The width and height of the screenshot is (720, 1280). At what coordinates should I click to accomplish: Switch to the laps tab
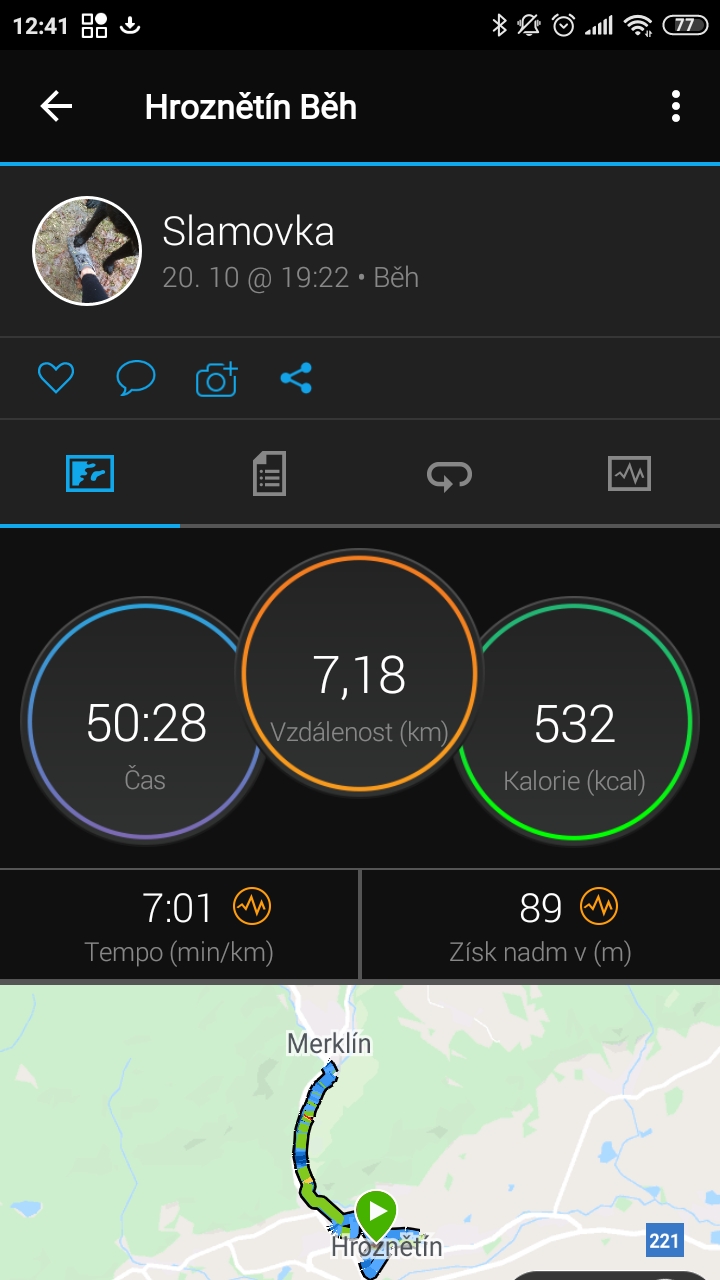[x=449, y=474]
